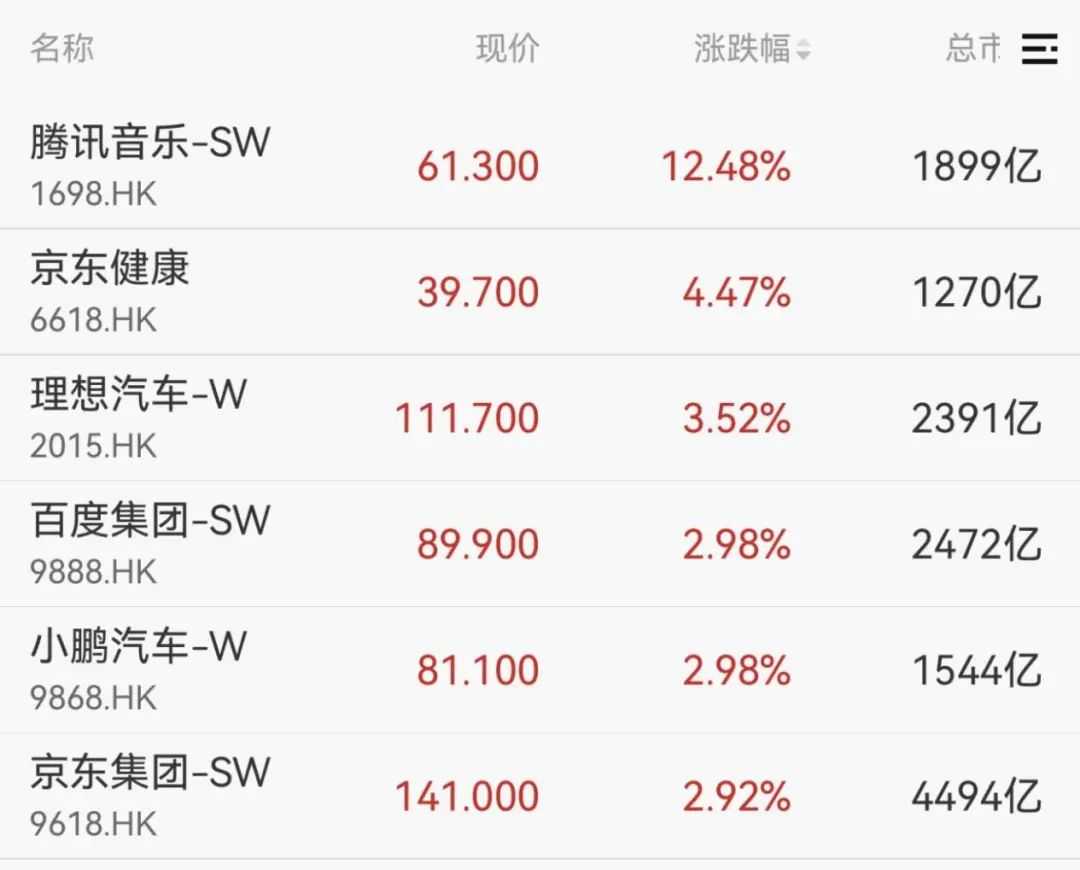
Task: Open 腾讯音乐-SW stock details
Action: pyautogui.click(x=150, y=163)
